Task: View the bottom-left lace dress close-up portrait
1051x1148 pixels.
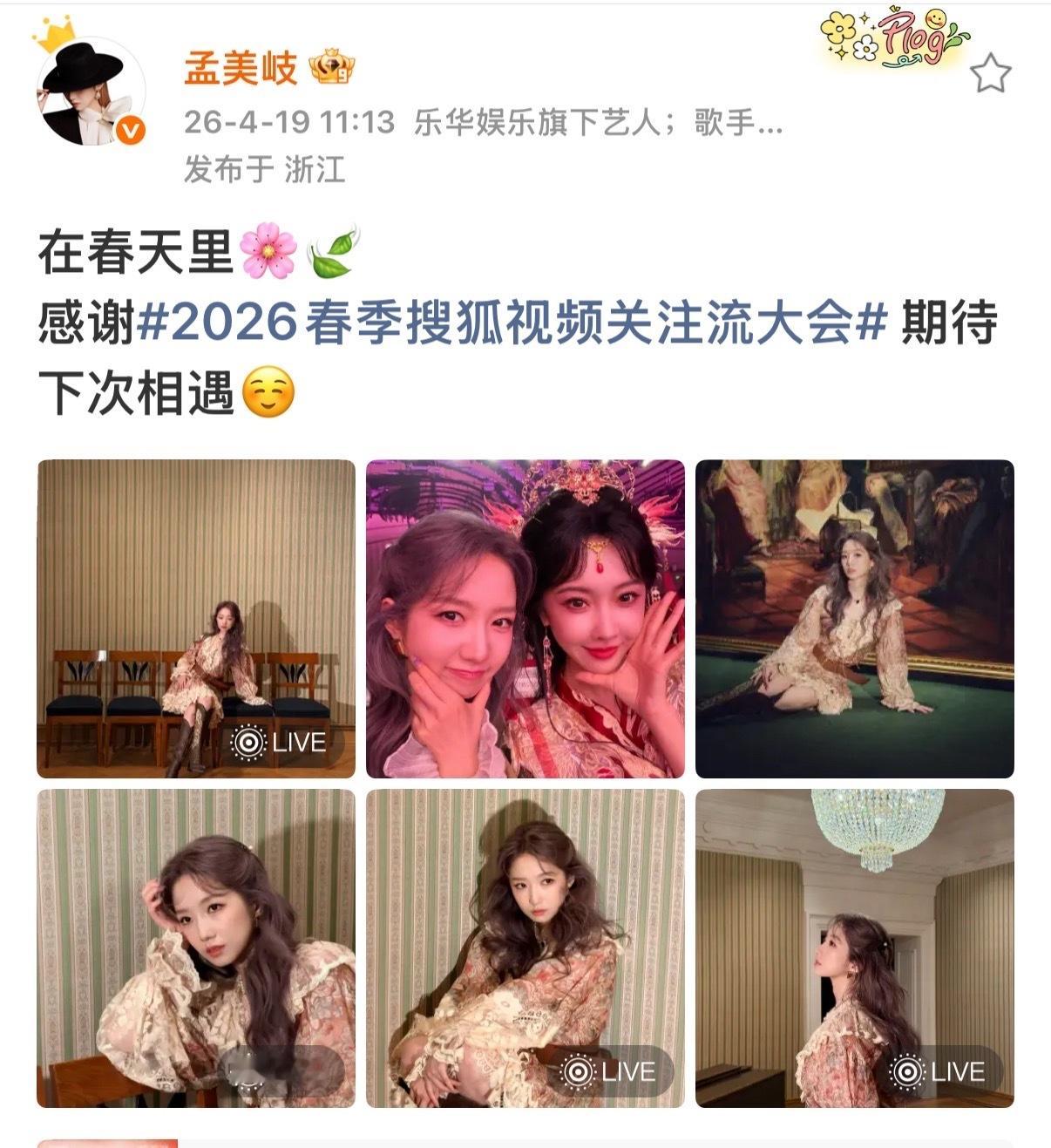Action: point(190,948)
